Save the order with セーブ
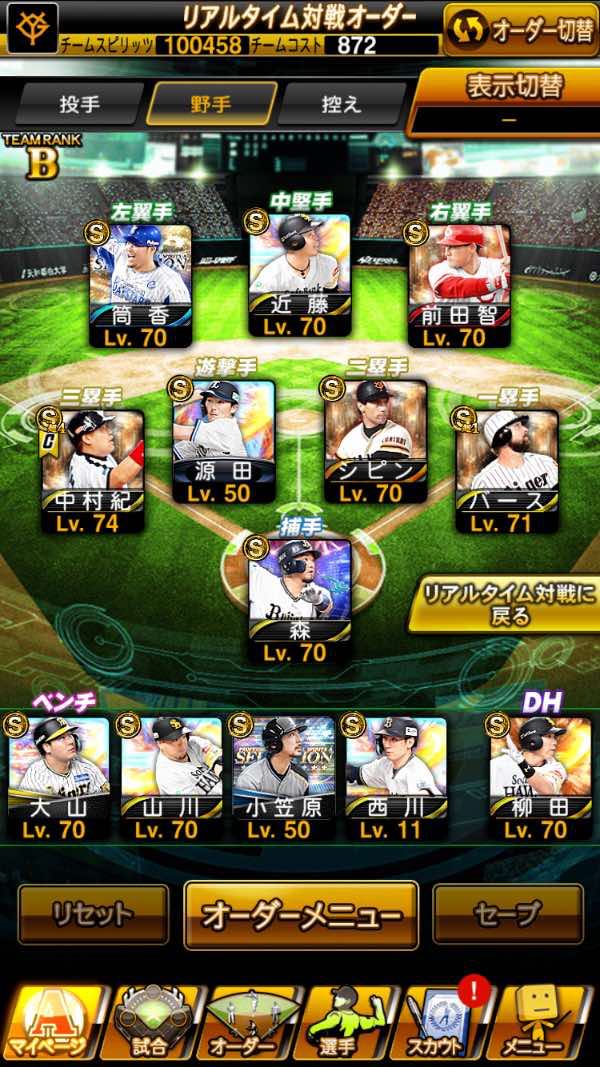 click(x=508, y=914)
